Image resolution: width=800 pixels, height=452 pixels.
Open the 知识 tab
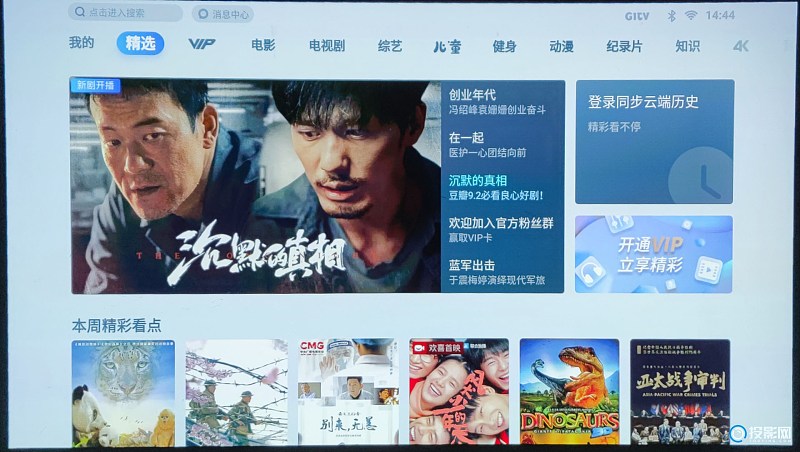(x=687, y=46)
